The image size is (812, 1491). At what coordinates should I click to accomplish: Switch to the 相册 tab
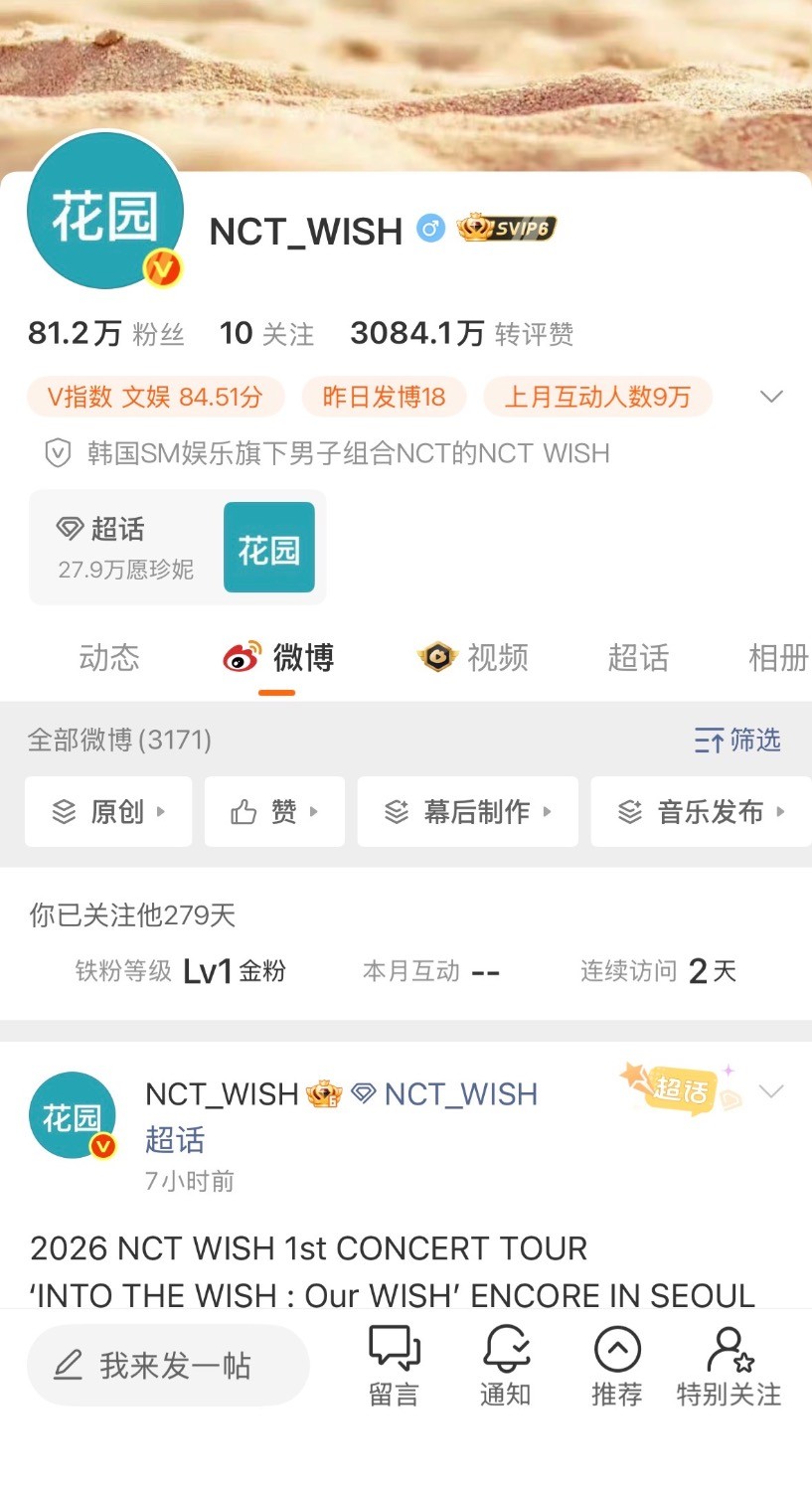coord(777,658)
